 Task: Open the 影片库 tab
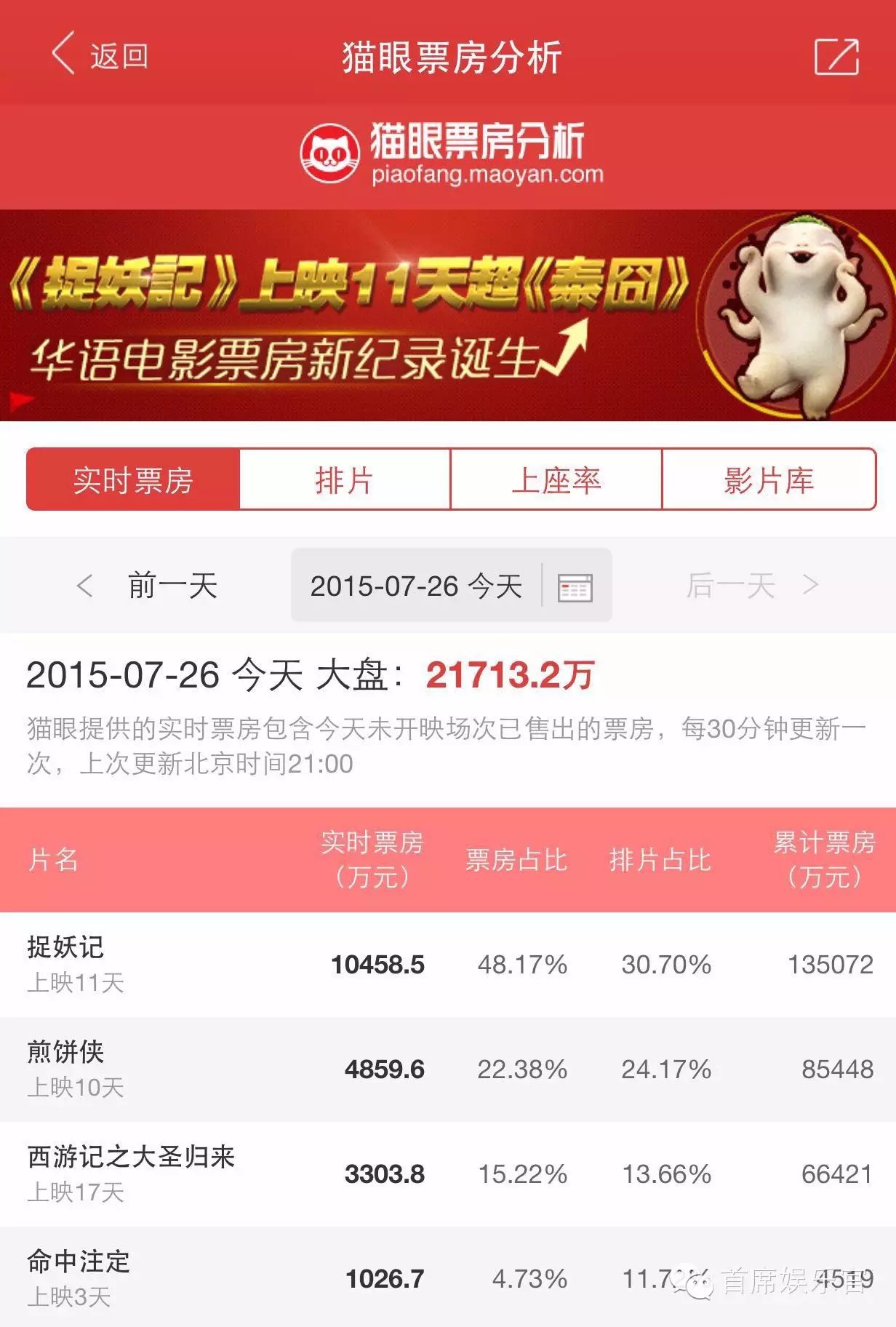point(769,480)
